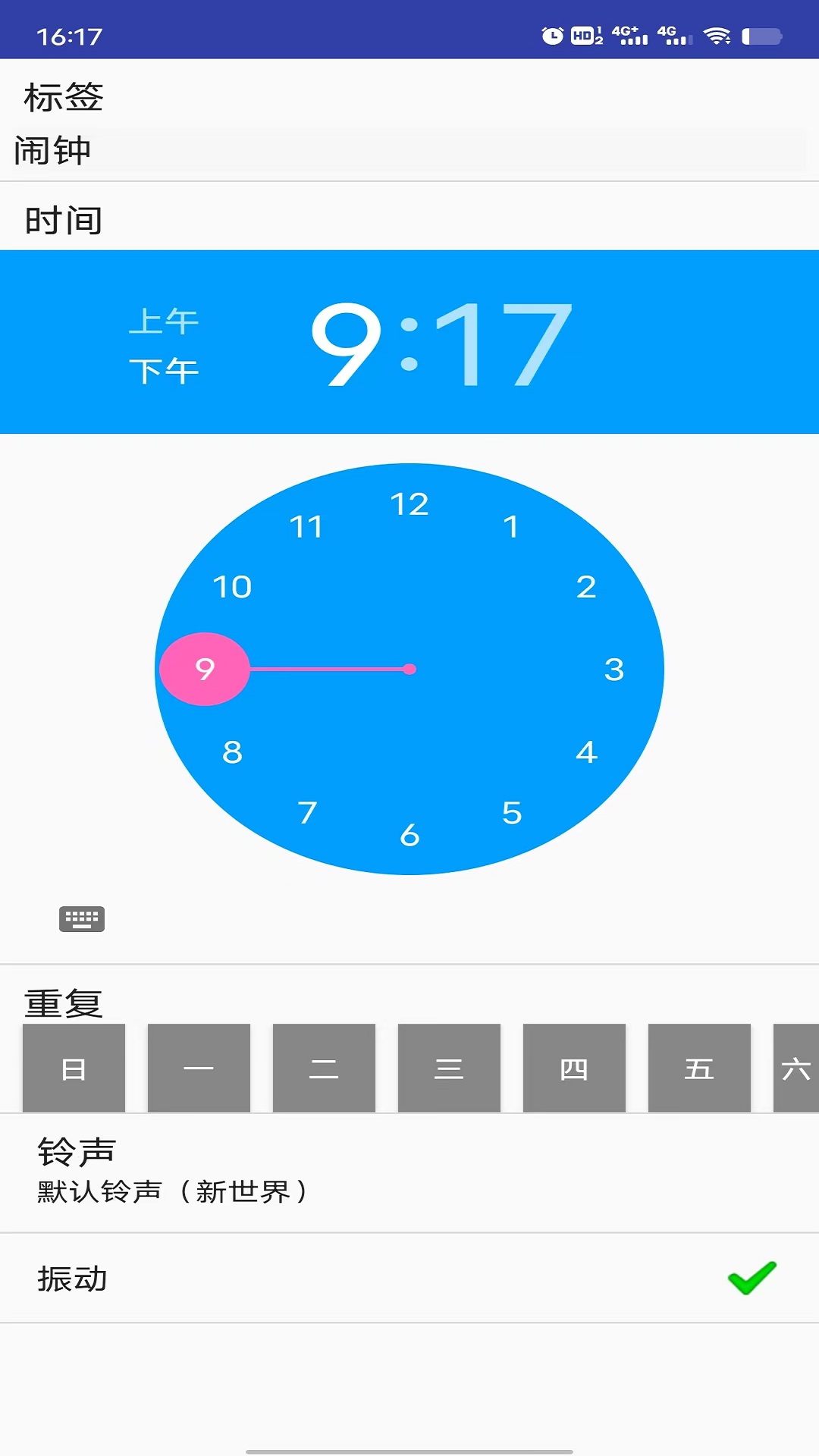This screenshot has height=1456, width=819.
Task: Disable the 振动 vibration option
Action: click(751, 1279)
